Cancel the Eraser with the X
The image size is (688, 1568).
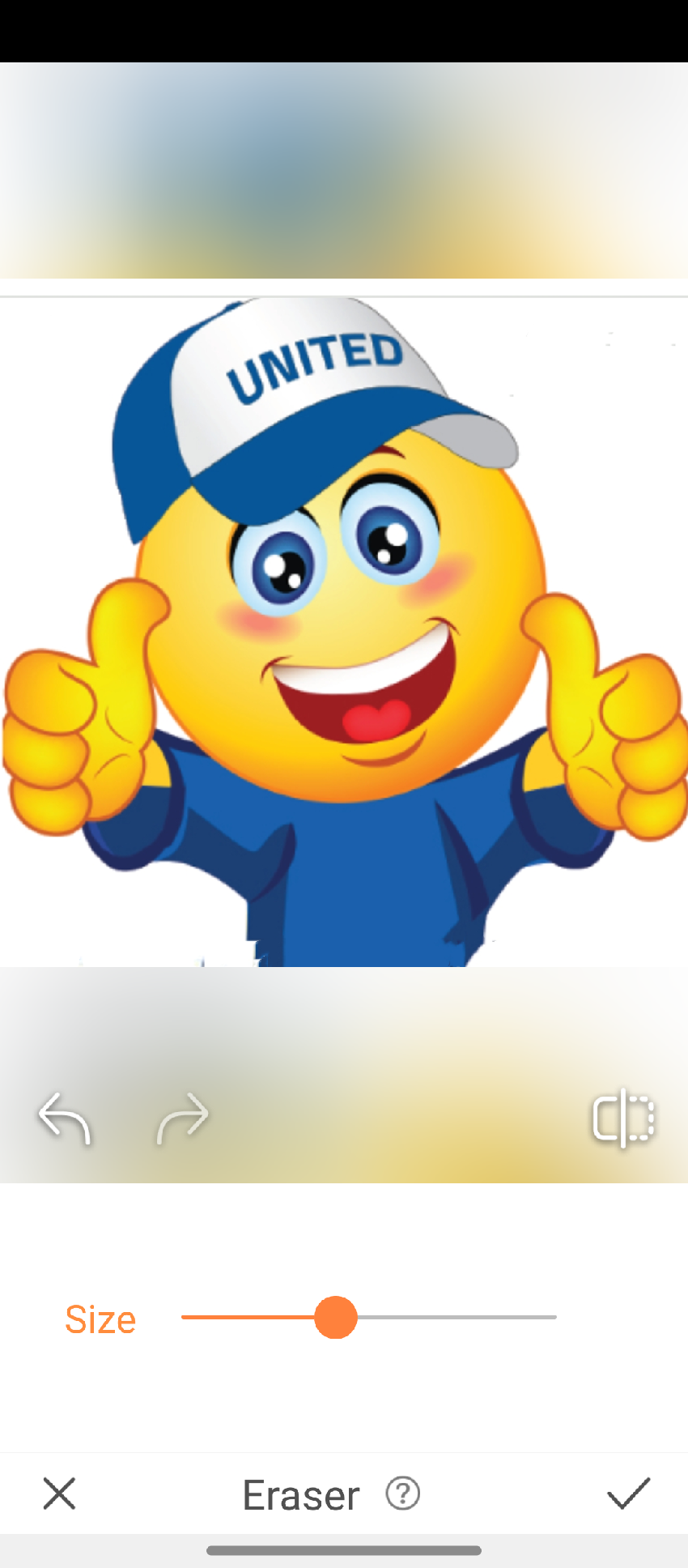pyautogui.click(x=59, y=1493)
